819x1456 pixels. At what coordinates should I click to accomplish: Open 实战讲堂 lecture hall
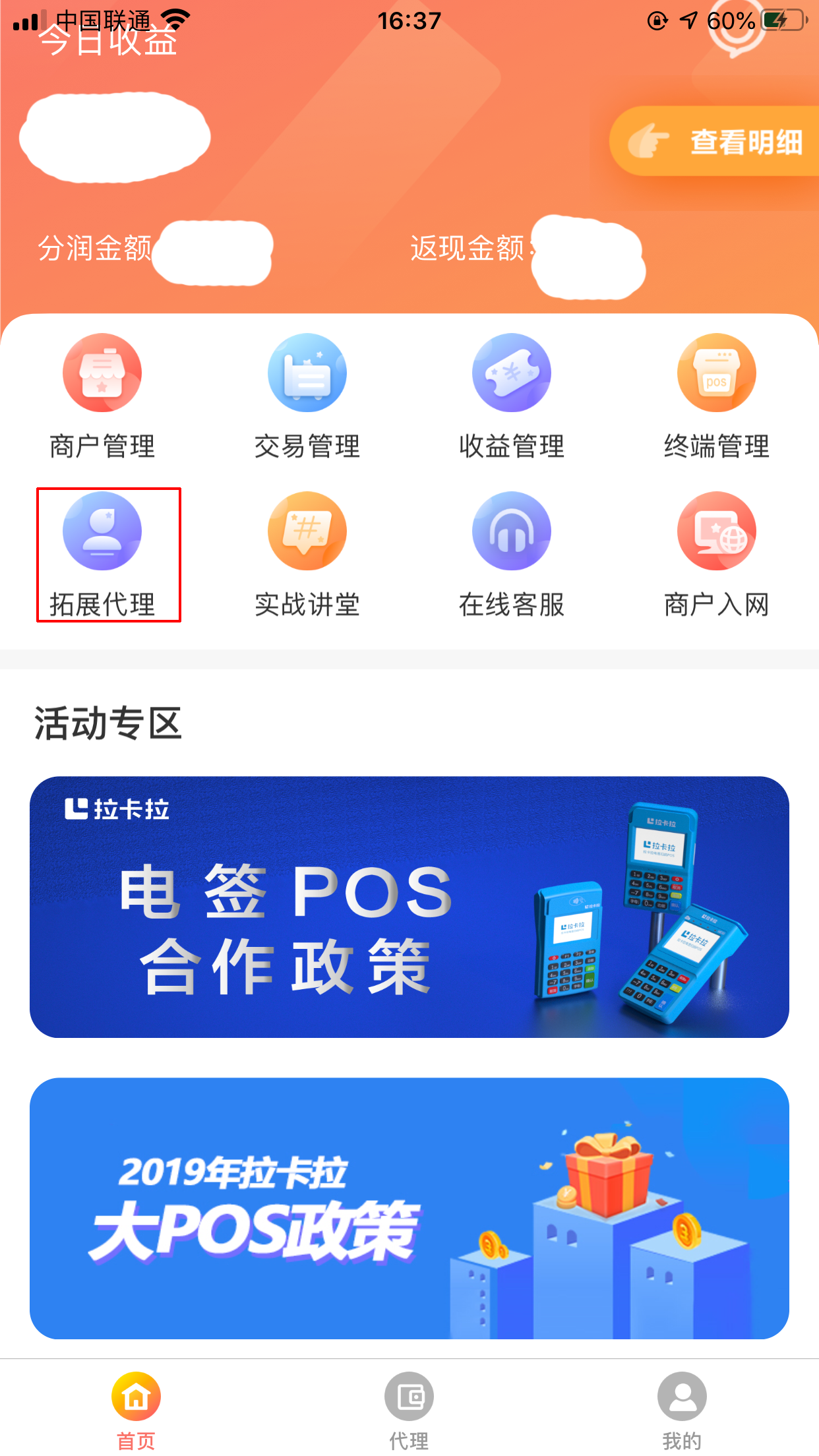point(307,554)
